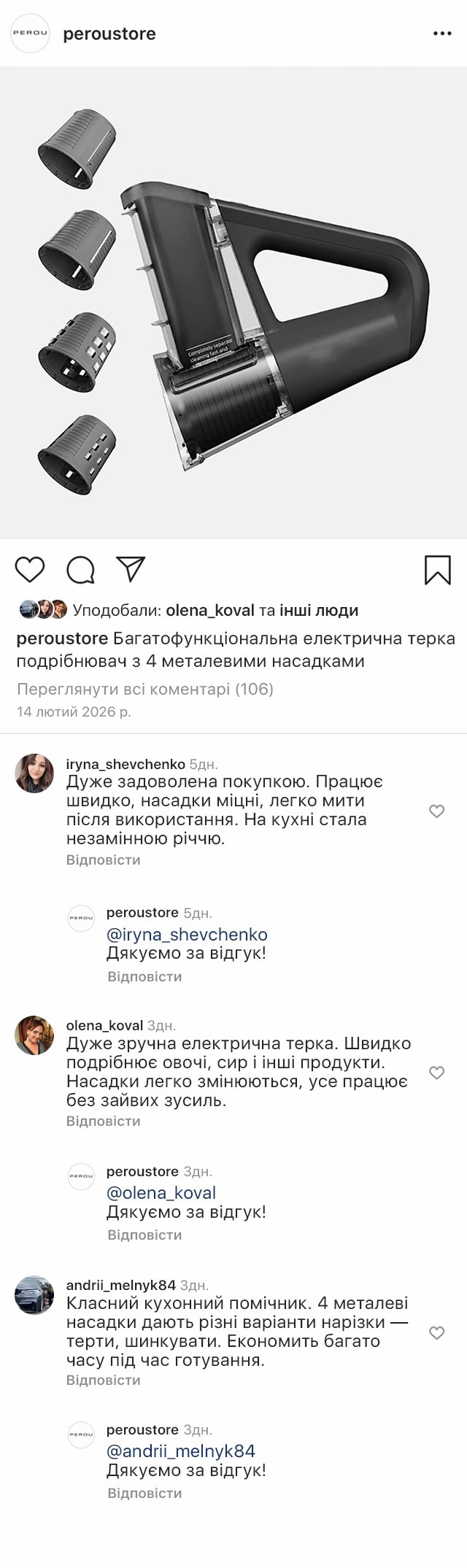View andrii_melnyk84's profile picture
This screenshot has width=467, height=1568.
34,1295
